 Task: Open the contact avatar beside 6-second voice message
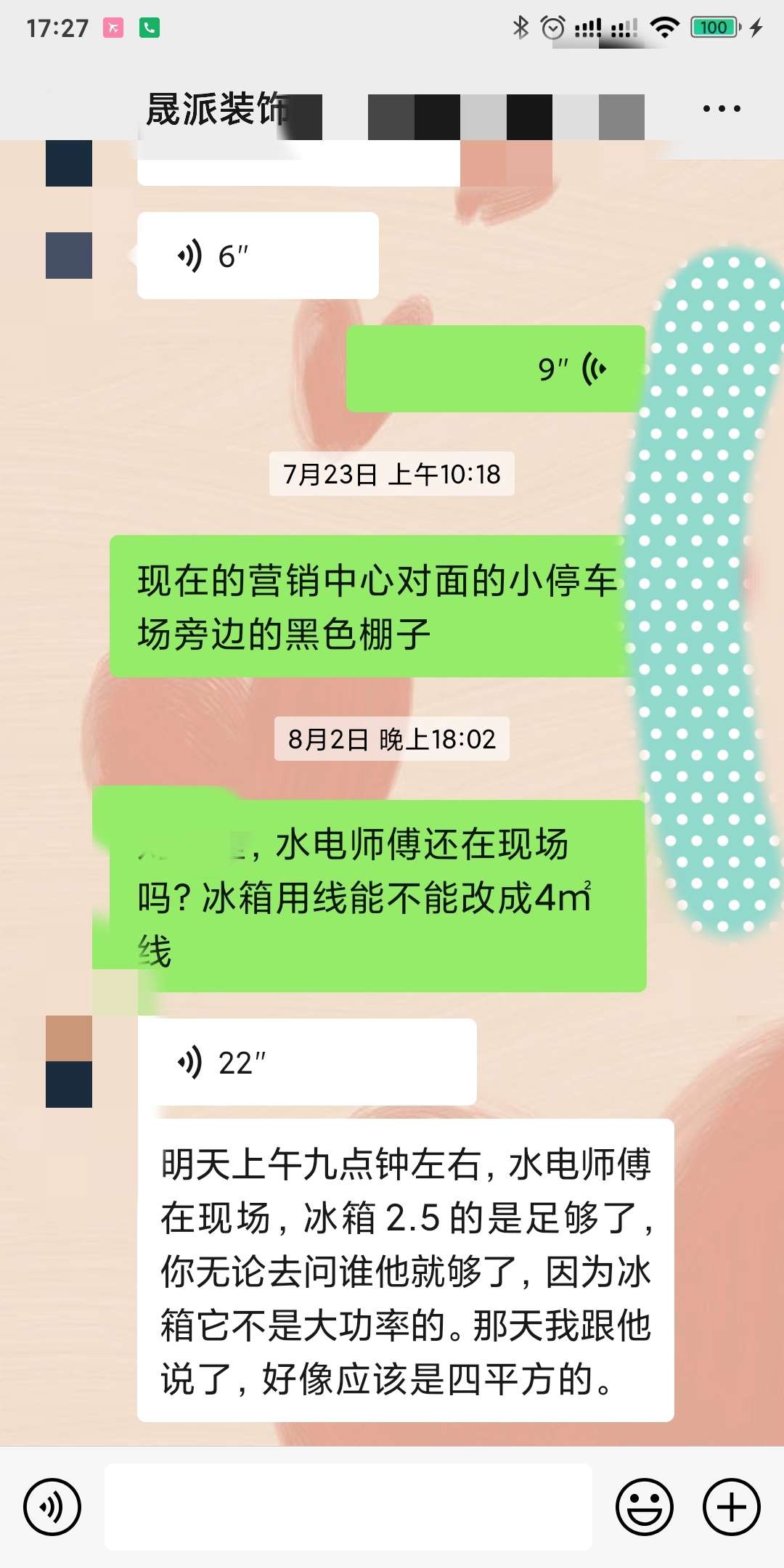pos(69,256)
